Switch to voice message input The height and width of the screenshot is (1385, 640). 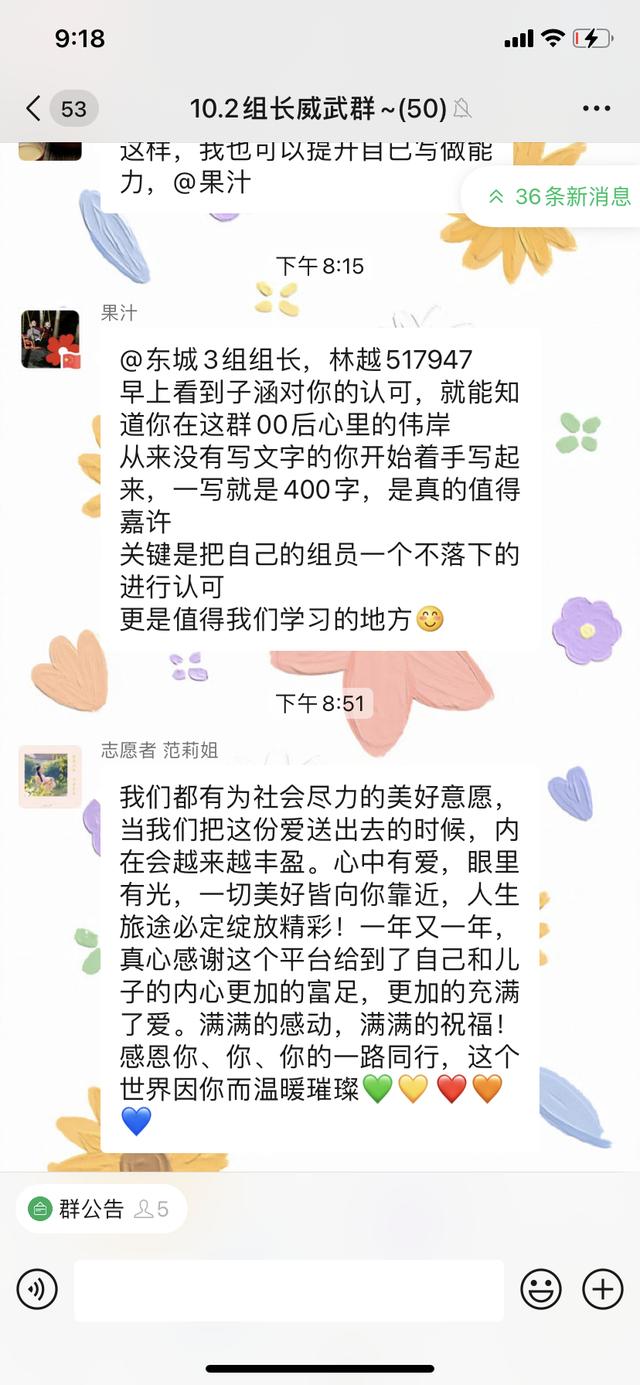[37, 1290]
